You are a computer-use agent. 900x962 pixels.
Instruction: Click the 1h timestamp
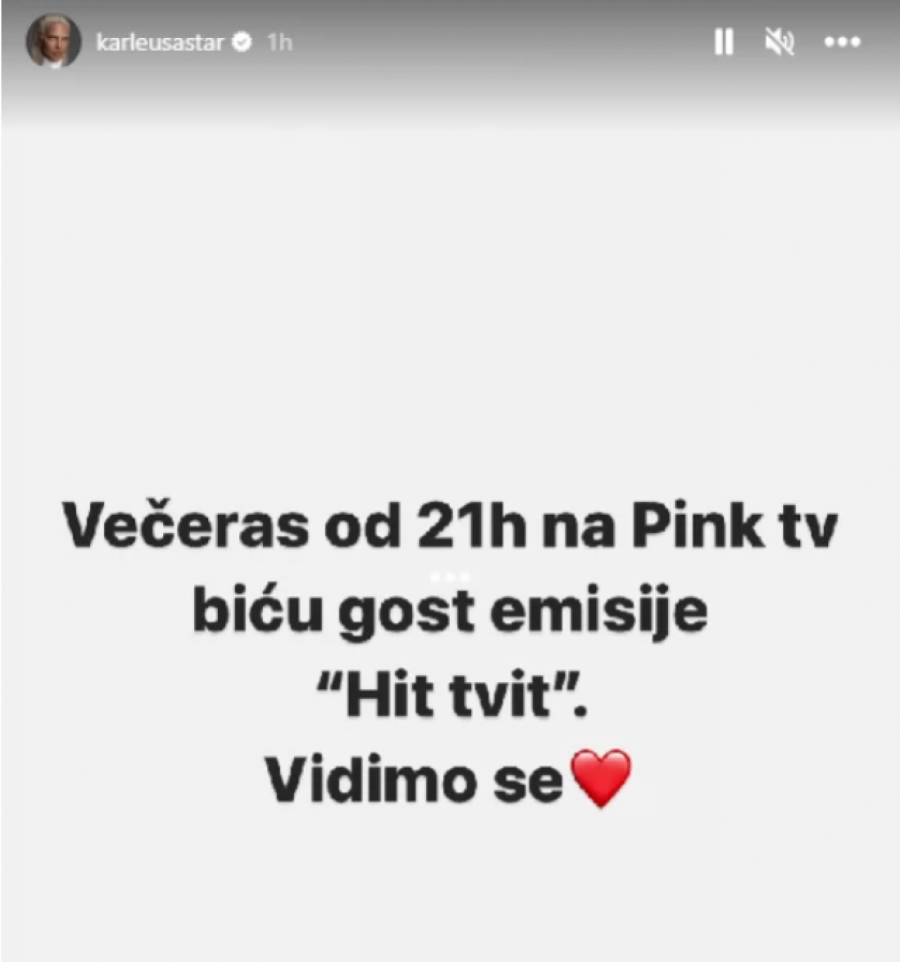point(277,42)
